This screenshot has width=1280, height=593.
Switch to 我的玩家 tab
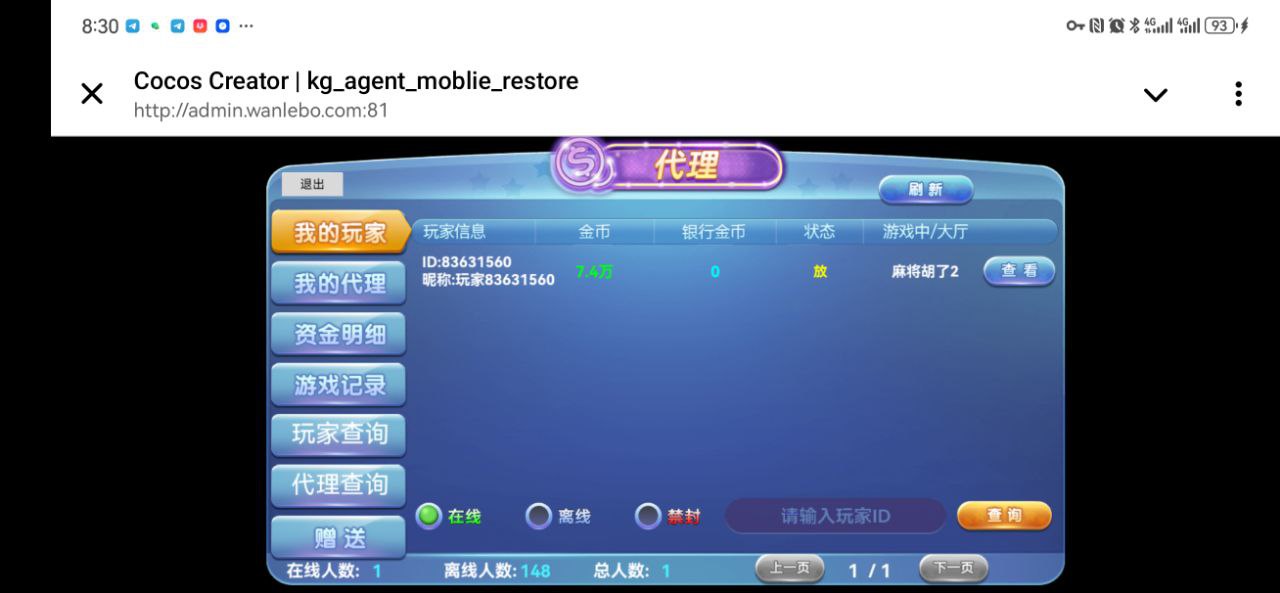(339, 233)
